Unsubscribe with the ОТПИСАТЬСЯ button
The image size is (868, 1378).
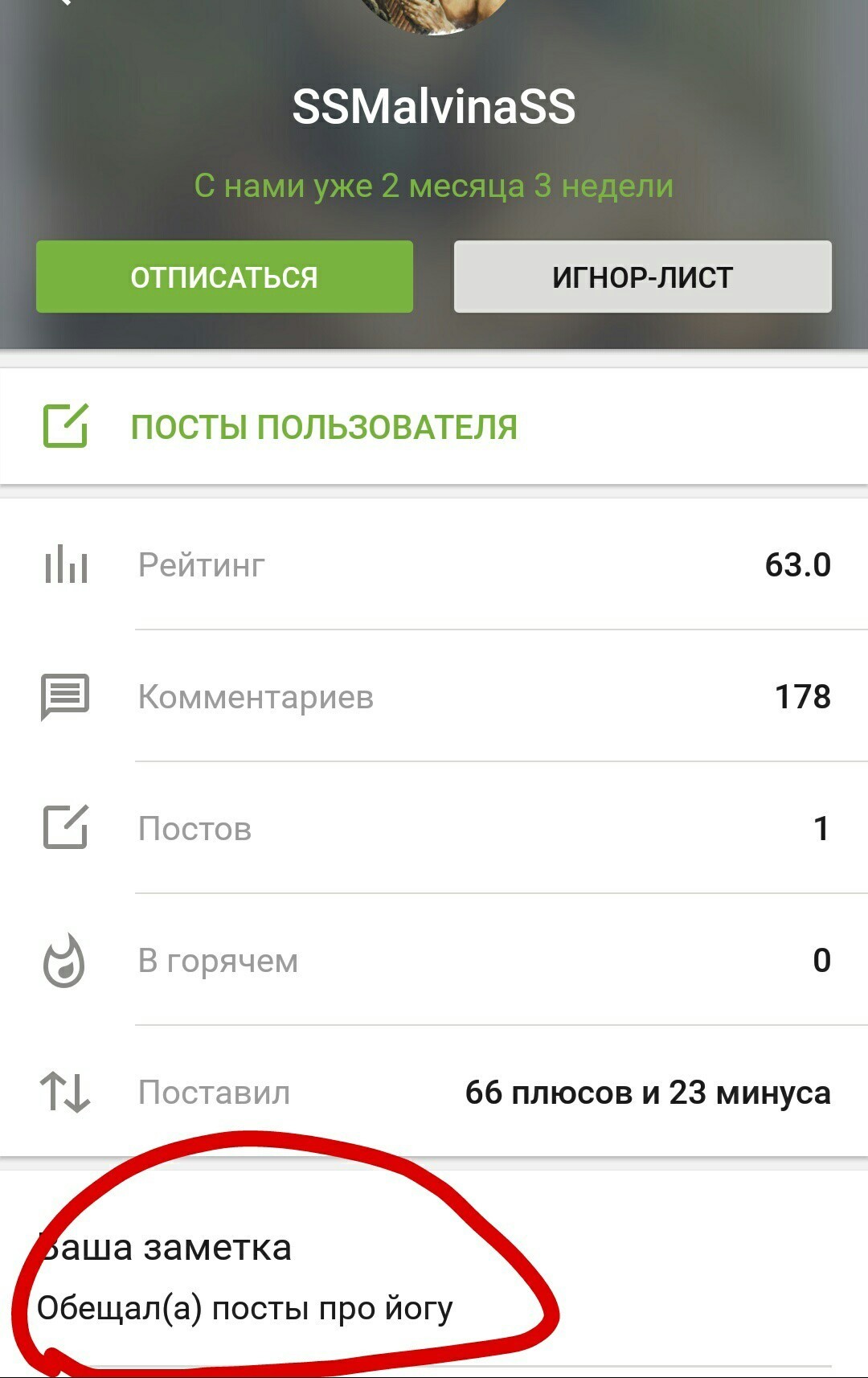[x=224, y=277]
